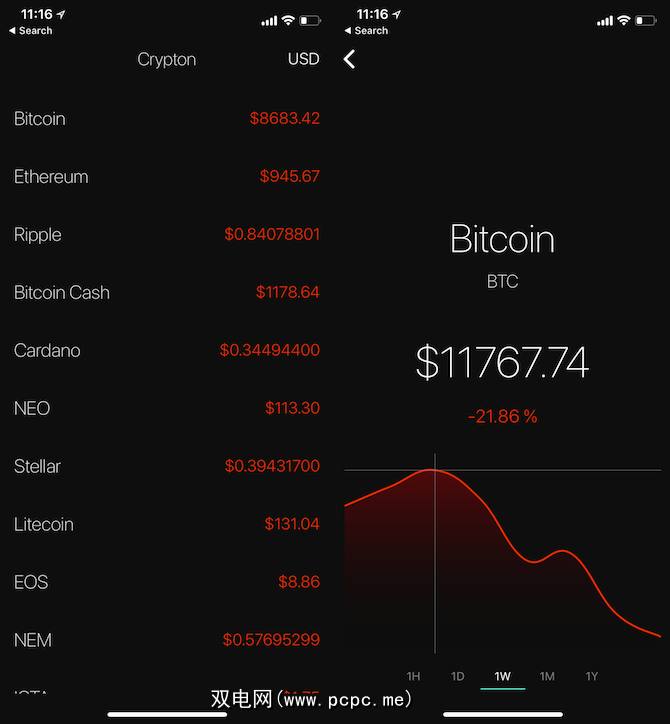The height and width of the screenshot is (724, 670).
Task: Open the Ethereum row
Action: [x=166, y=177]
